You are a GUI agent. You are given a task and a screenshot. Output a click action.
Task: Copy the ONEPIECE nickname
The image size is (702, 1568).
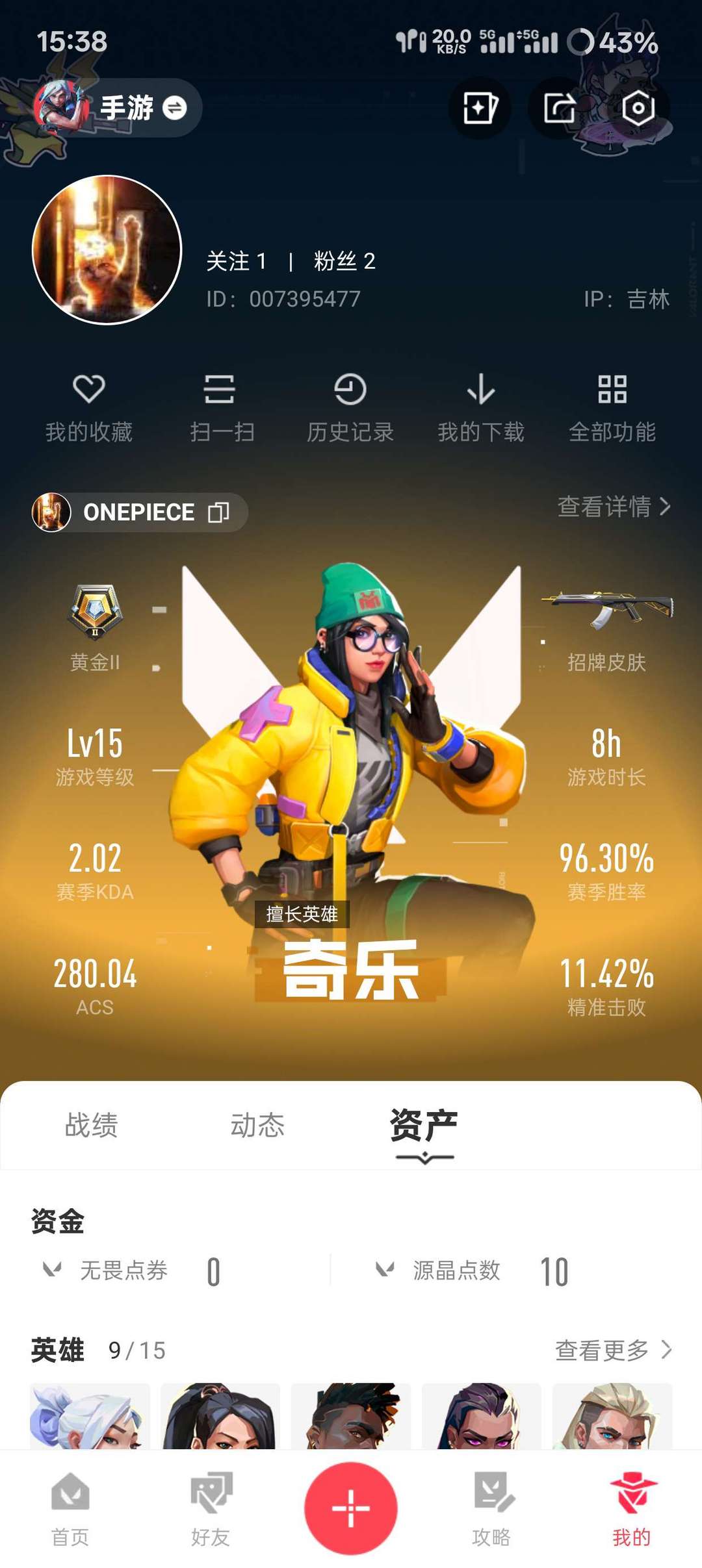point(218,512)
